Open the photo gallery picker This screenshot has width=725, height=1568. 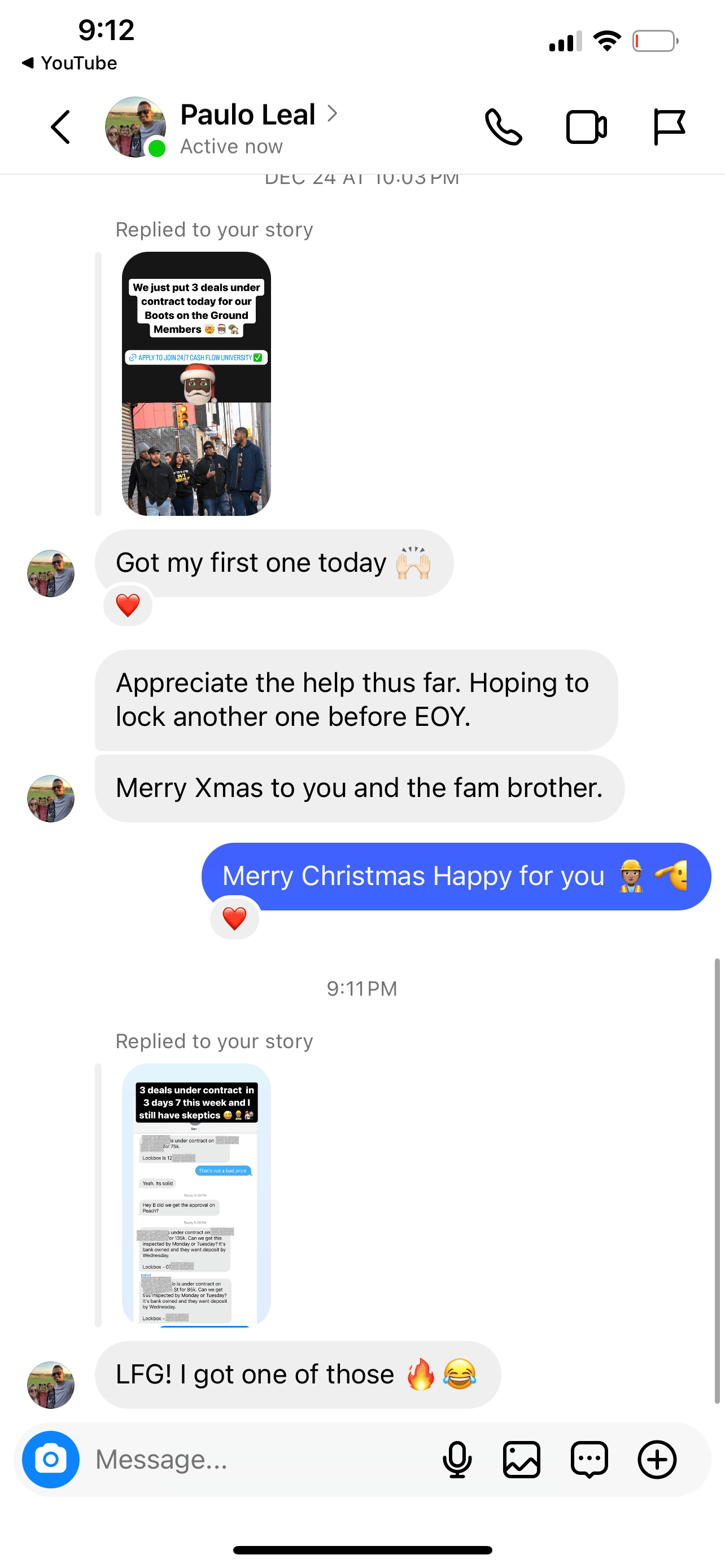[x=522, y=1459]
